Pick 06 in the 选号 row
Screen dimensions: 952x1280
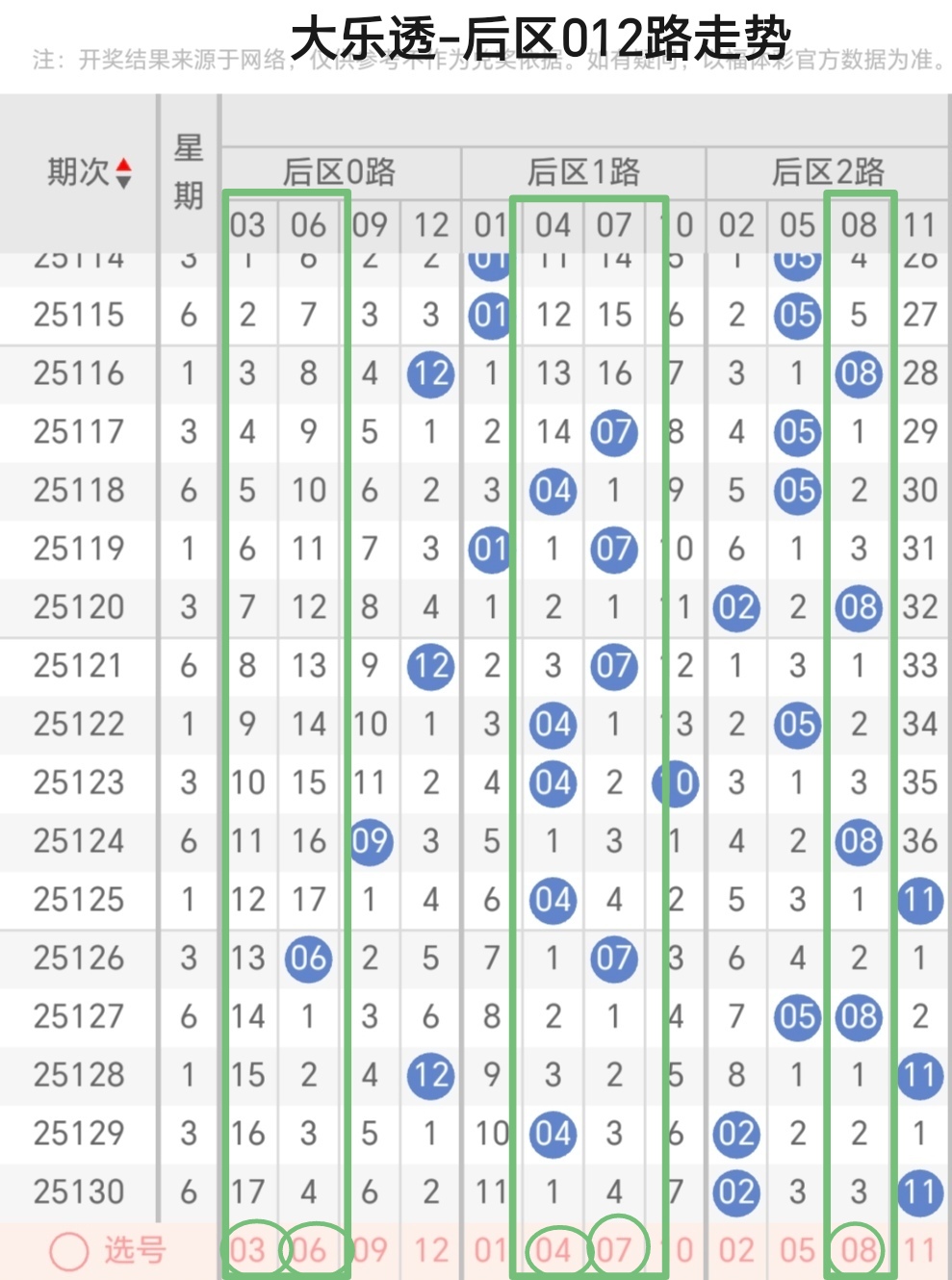click(x=309, y=1250)
